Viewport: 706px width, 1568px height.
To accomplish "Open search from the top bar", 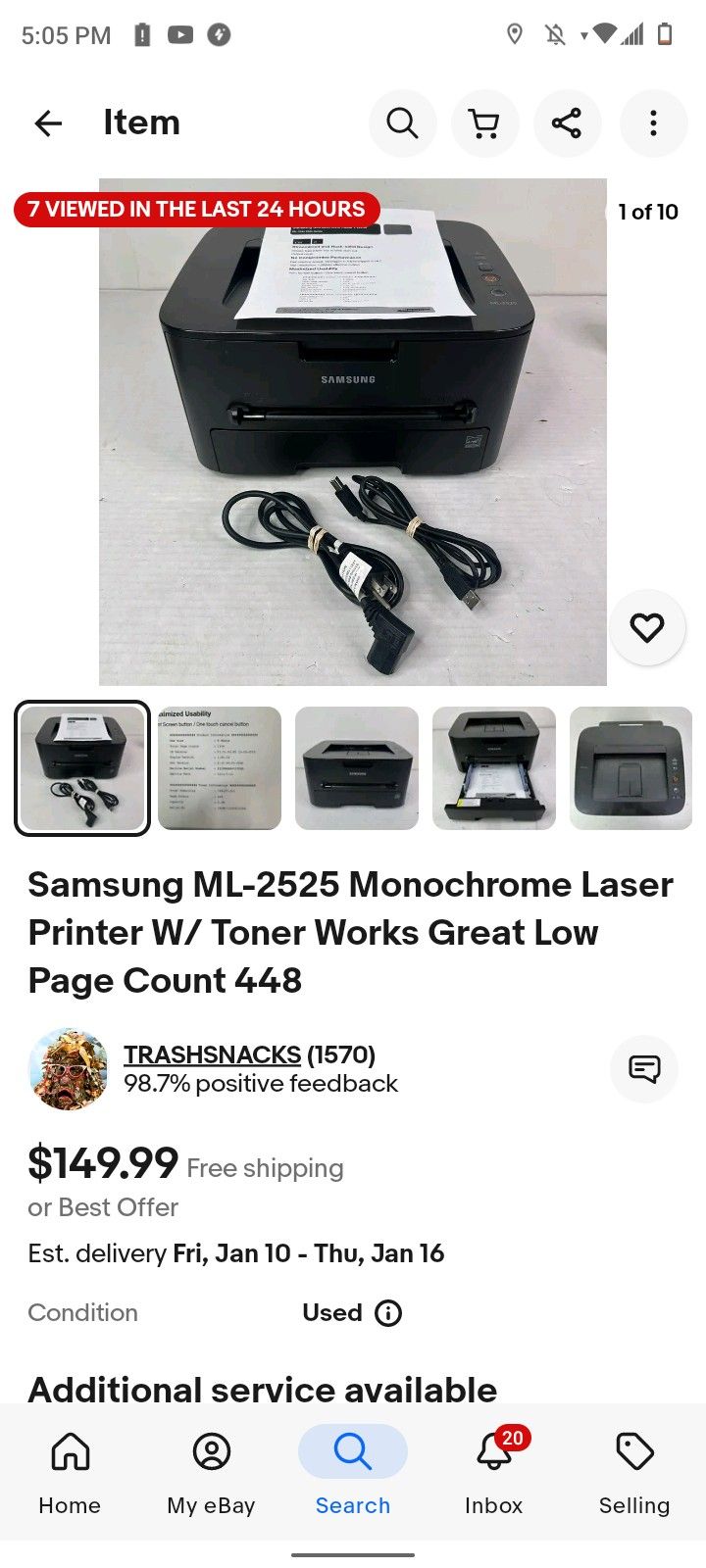I will [x=402, y=123].
